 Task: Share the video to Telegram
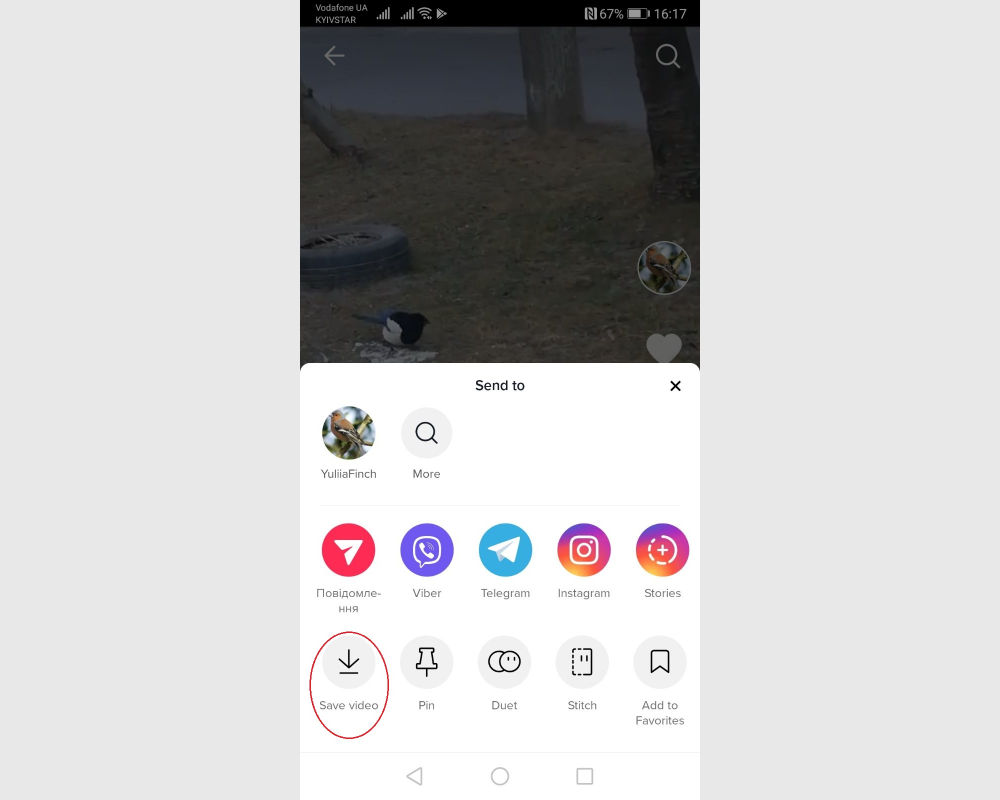(505, 550)
